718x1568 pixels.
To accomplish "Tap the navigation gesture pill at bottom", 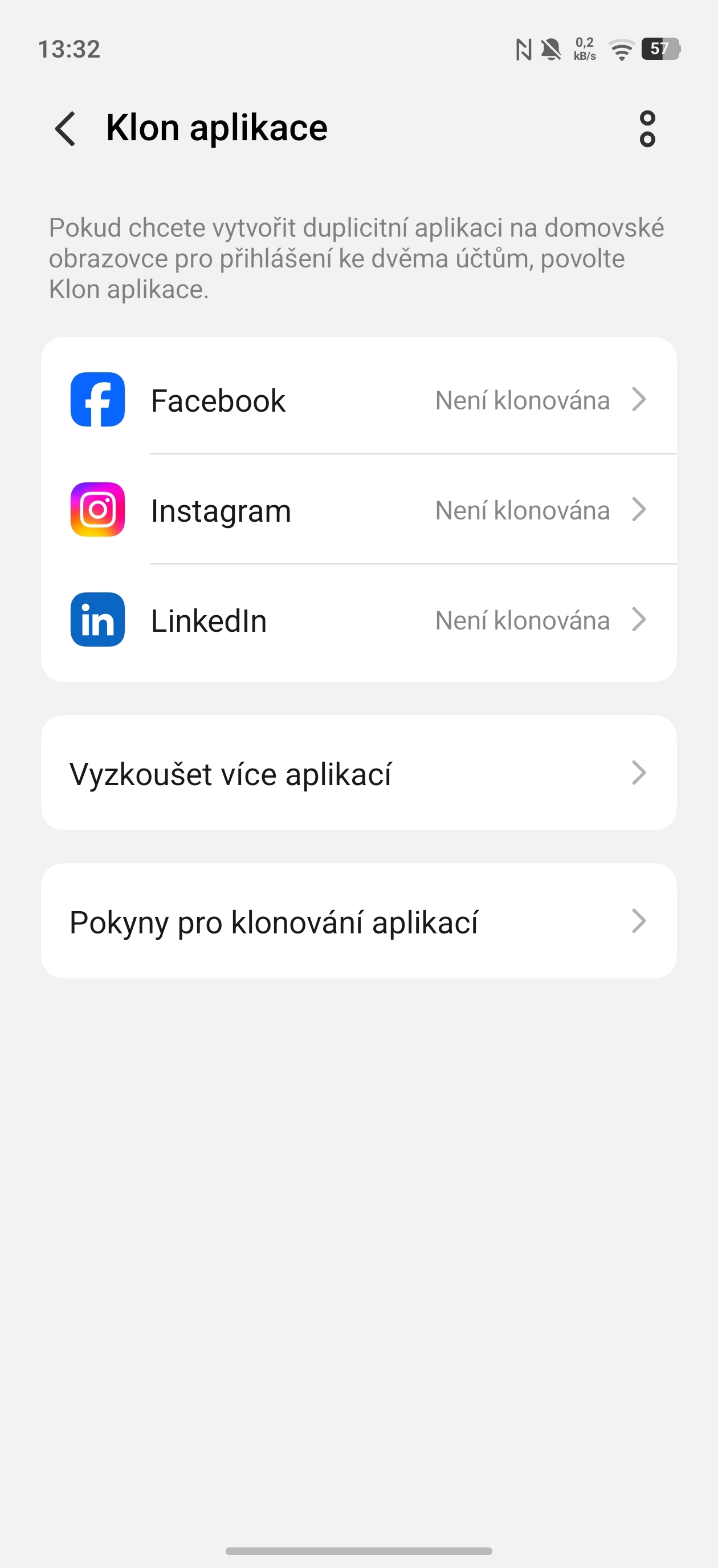I will point(359,1549).
